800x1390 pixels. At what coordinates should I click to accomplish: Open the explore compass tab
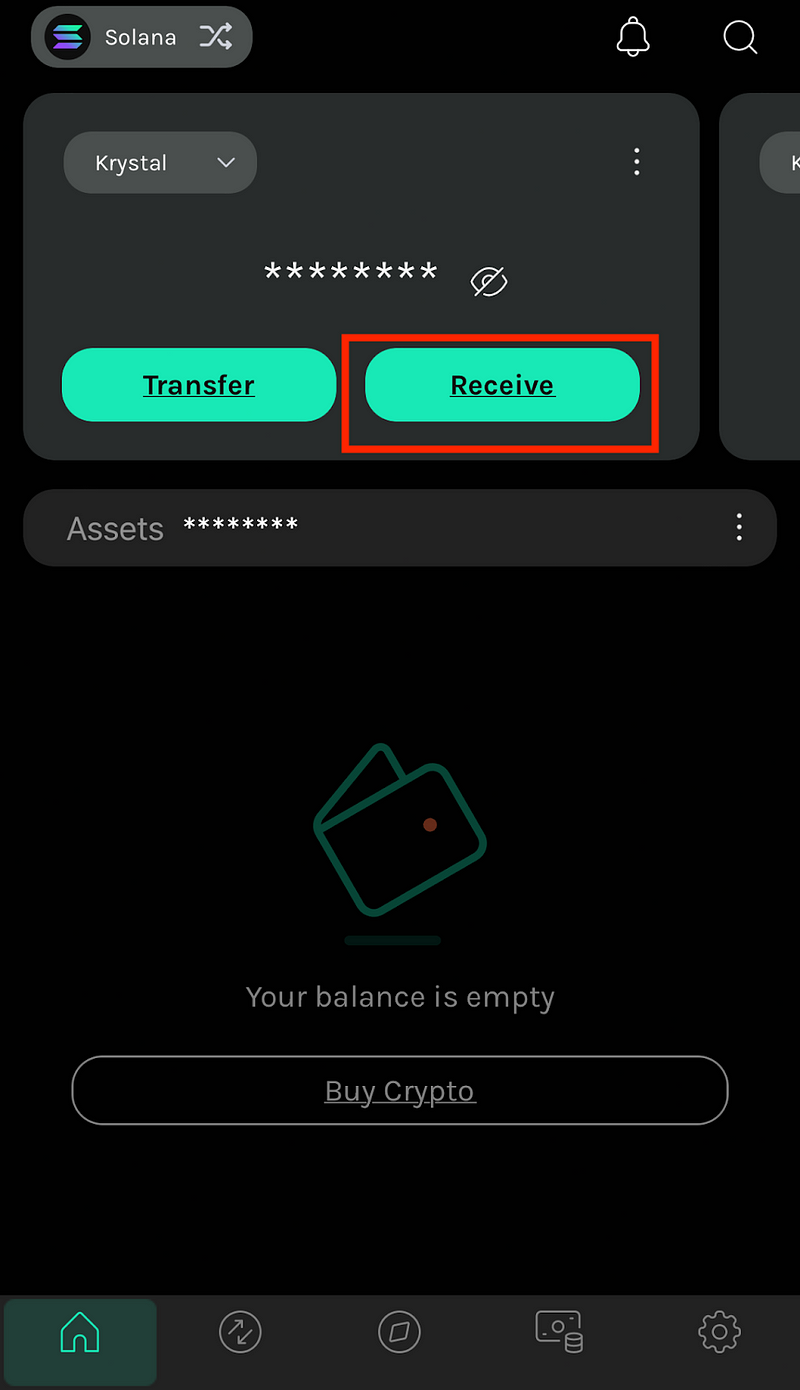[x=399, y=1332]
